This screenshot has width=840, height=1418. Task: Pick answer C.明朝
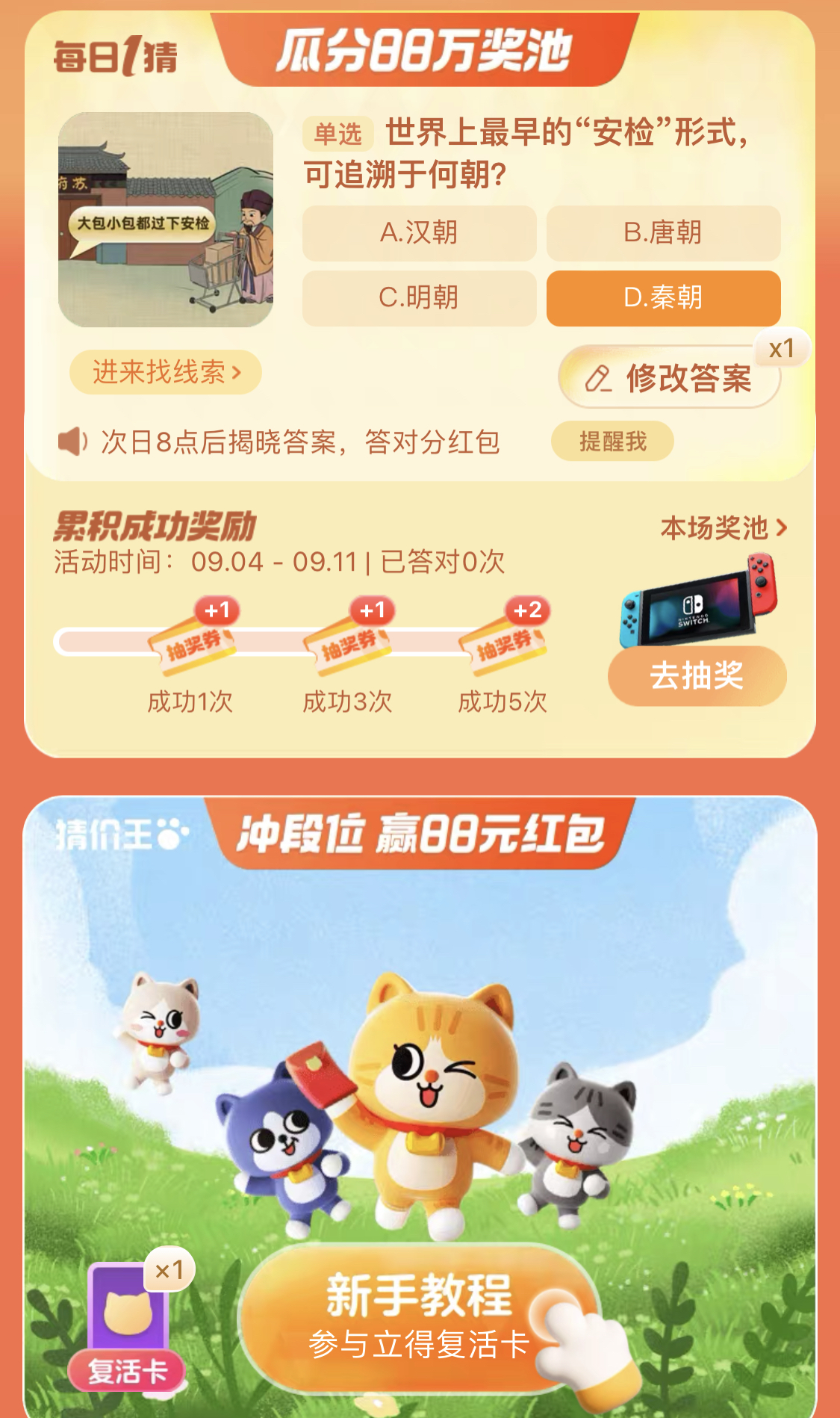pyautogui.click(x=419, y=298)
